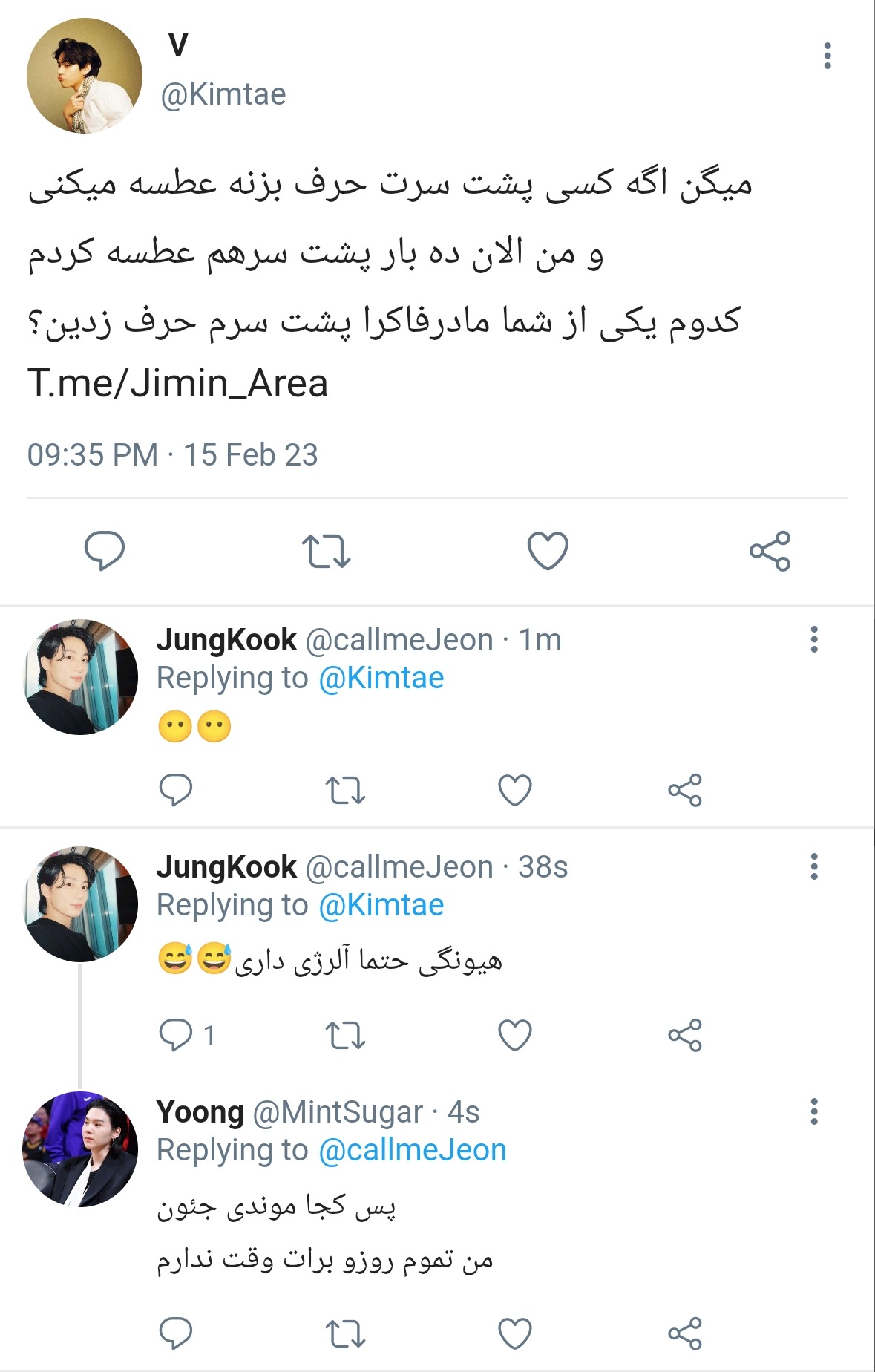Open the overflow menu on Yoong's reply
The image size is (875, 1372).
(814, 1111)
